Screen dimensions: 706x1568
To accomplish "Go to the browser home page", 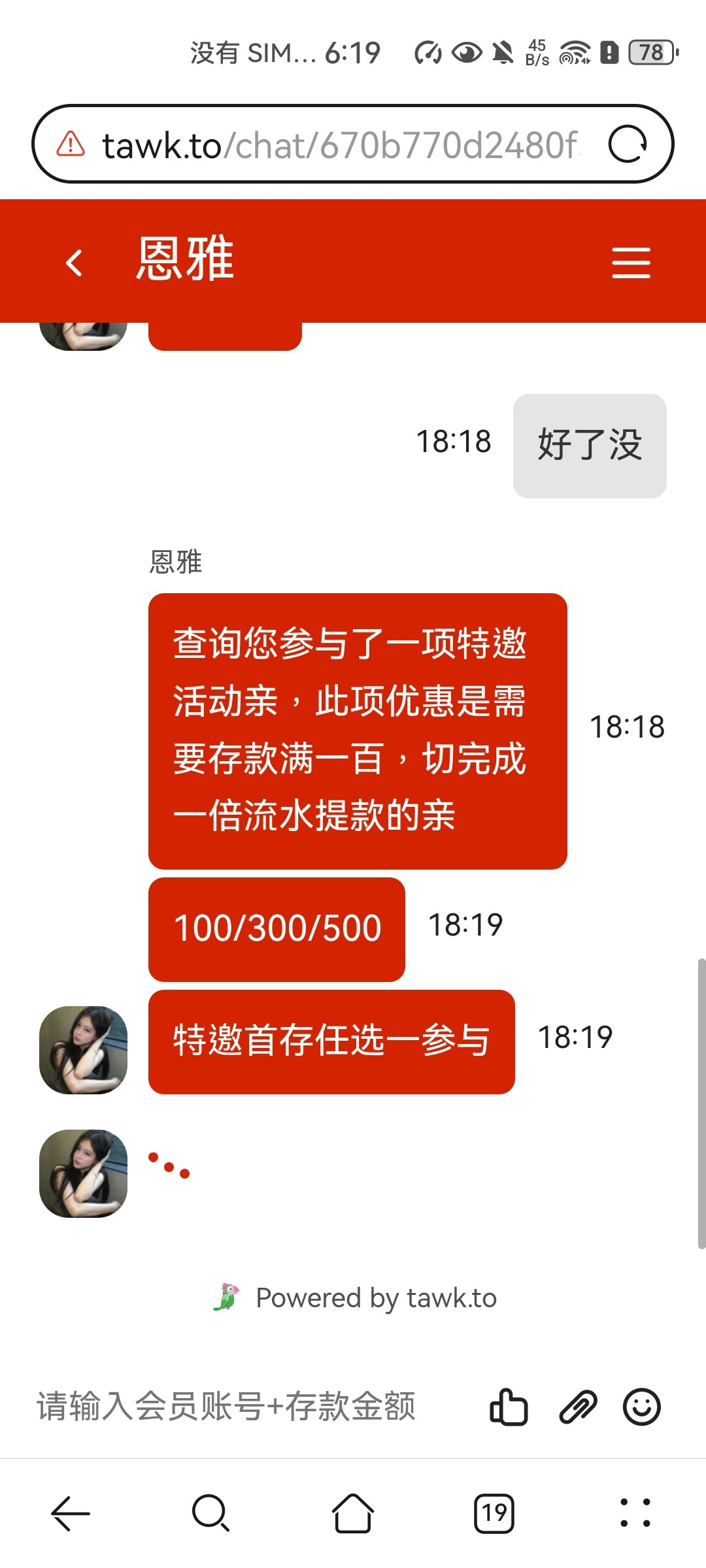I will click(353, 1512).
